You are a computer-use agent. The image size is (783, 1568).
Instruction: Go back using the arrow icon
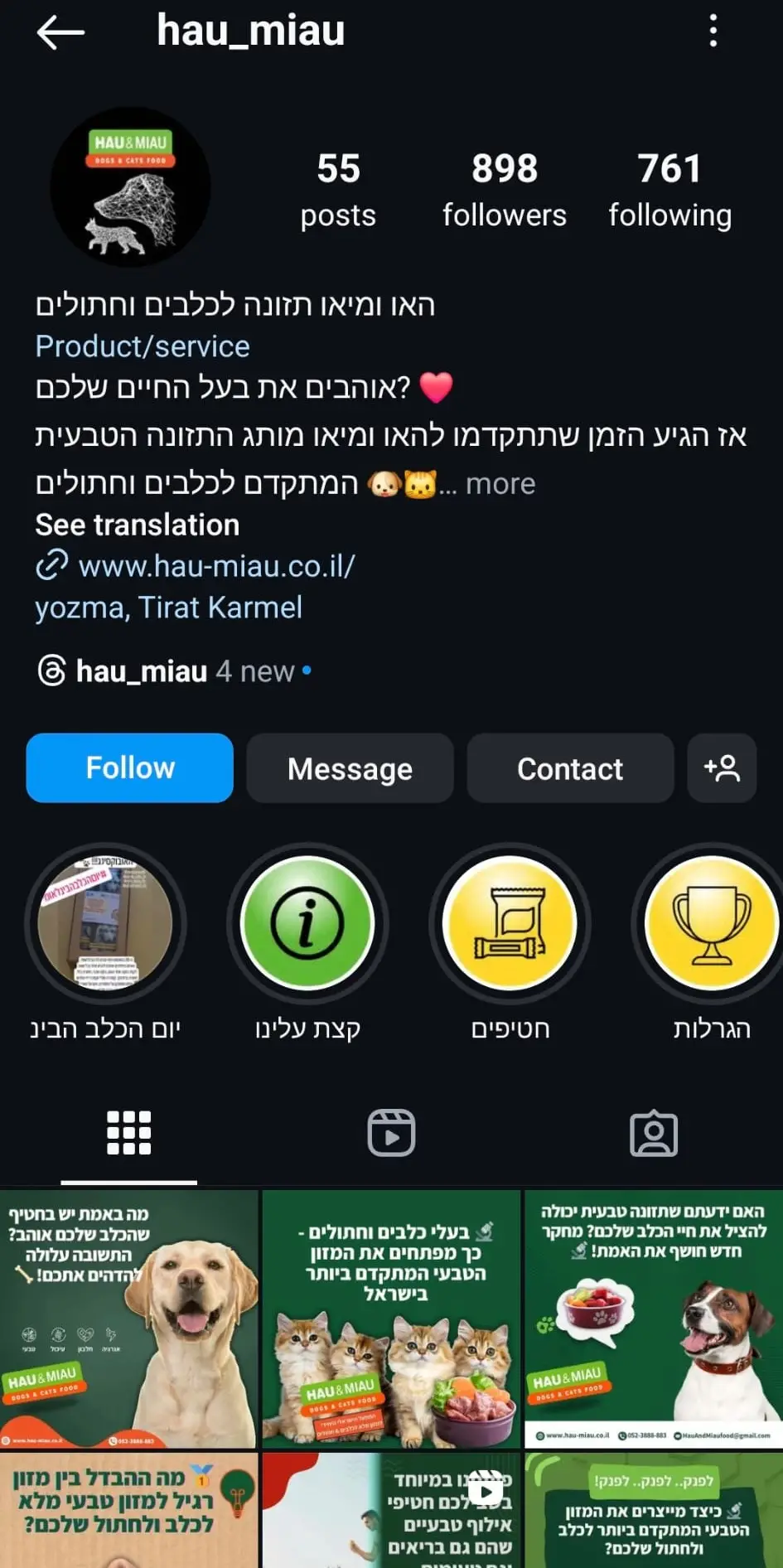60,32
